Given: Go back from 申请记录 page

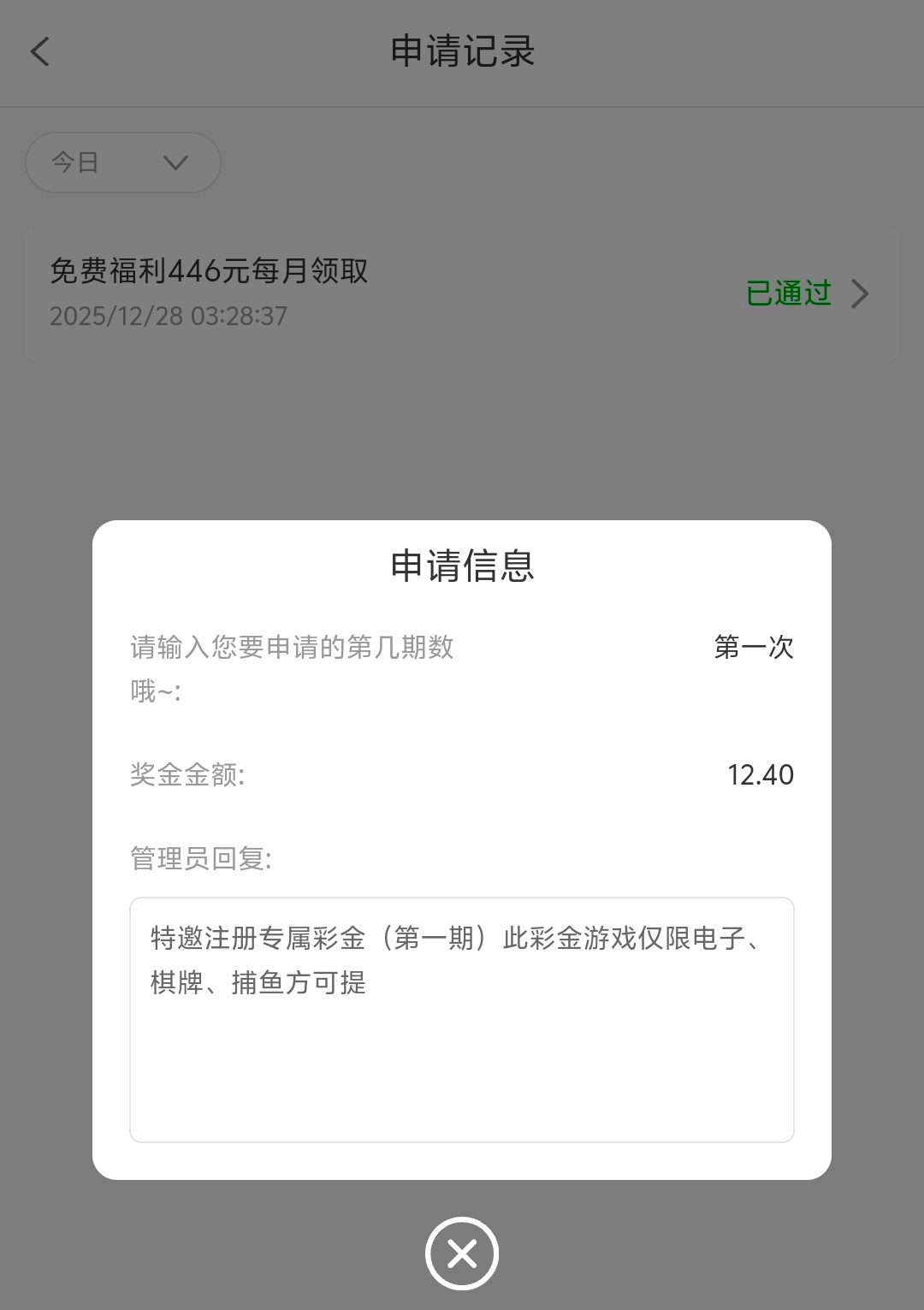Looking at the screenshot, I should [x=40, y=51].
